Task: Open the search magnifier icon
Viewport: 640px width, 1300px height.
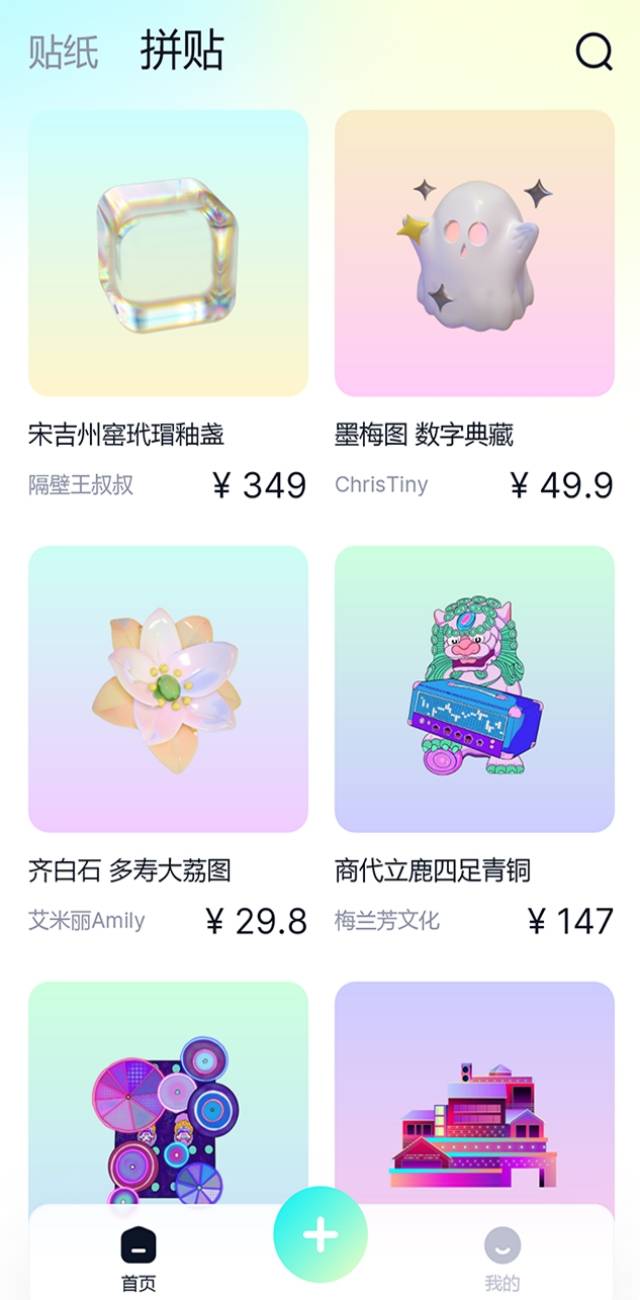Action: (x=594, y=52)
